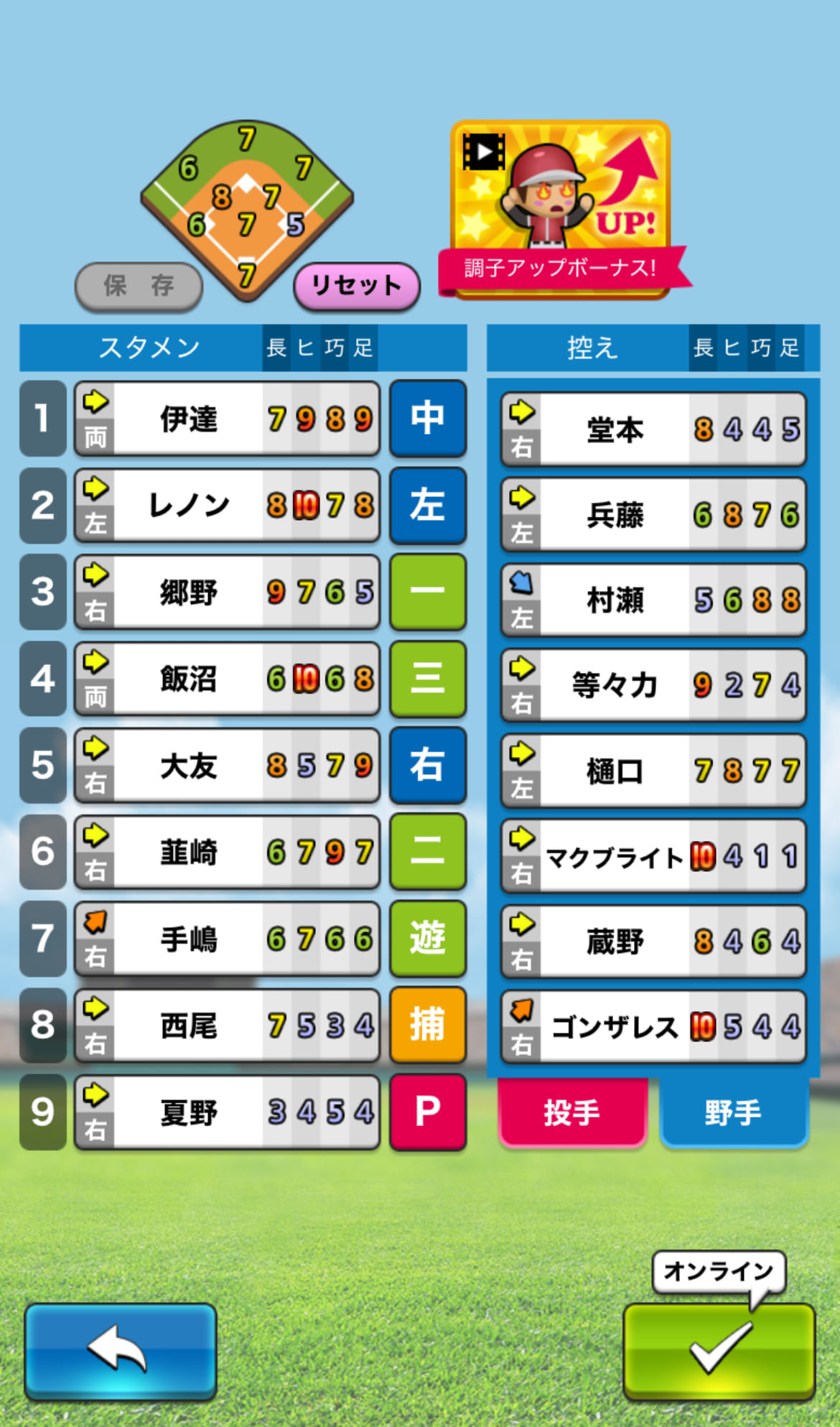The height and width of the screenshot is (1427, 840).
Task: Tap the 捕 catcher position button
Action: pyautogui.click(x=427, y=1025)
